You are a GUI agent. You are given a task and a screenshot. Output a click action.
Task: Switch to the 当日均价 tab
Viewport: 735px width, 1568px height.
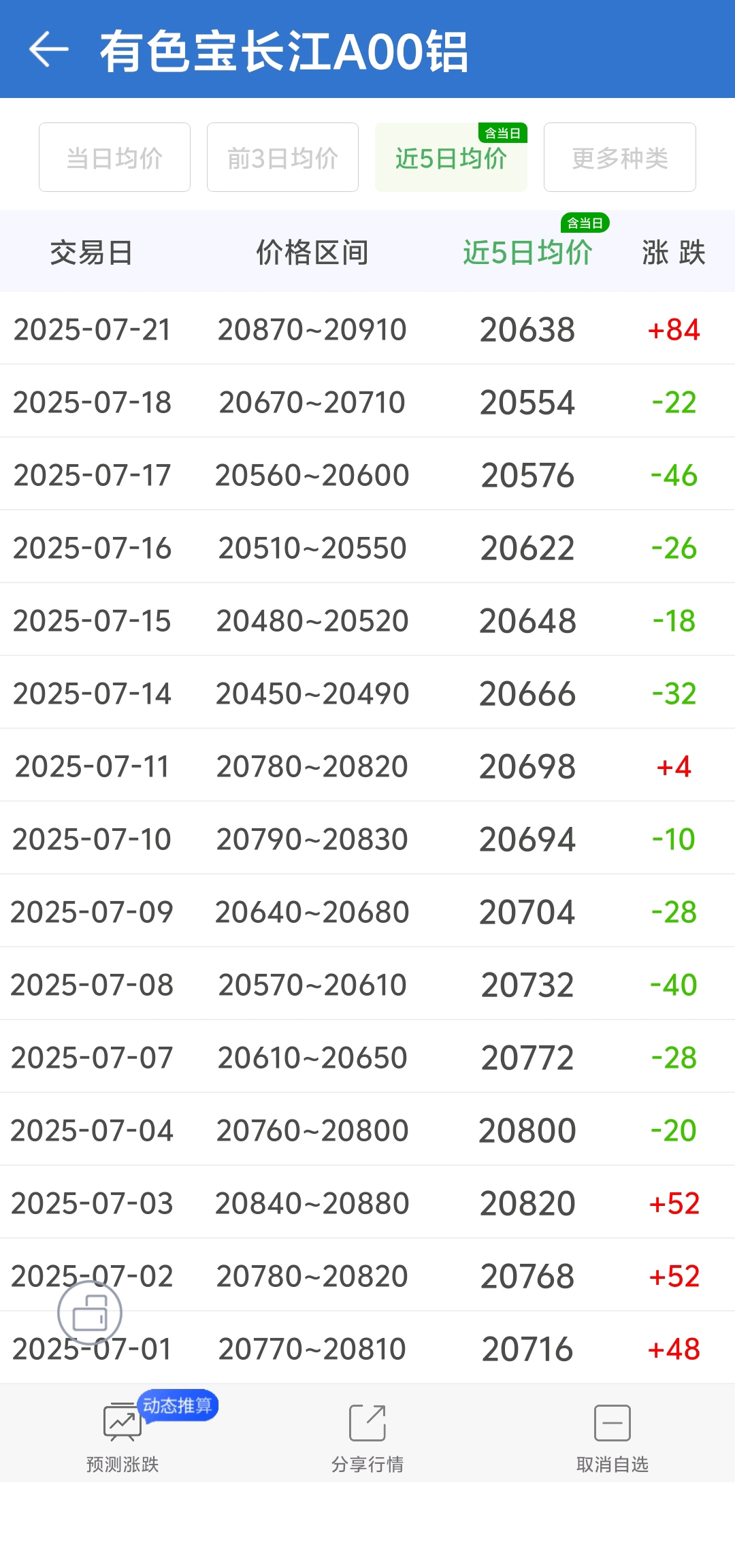114,157
